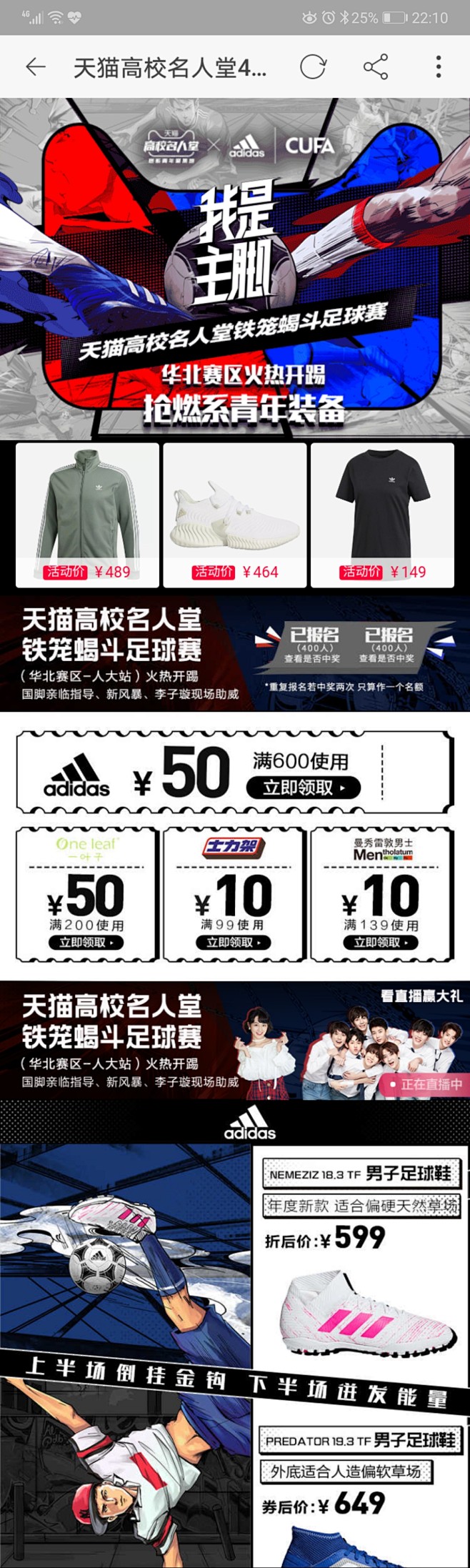Claim the Mentholatum ¥10 coupon
The height and width of the screenshot is (1568, 470).
381,942
